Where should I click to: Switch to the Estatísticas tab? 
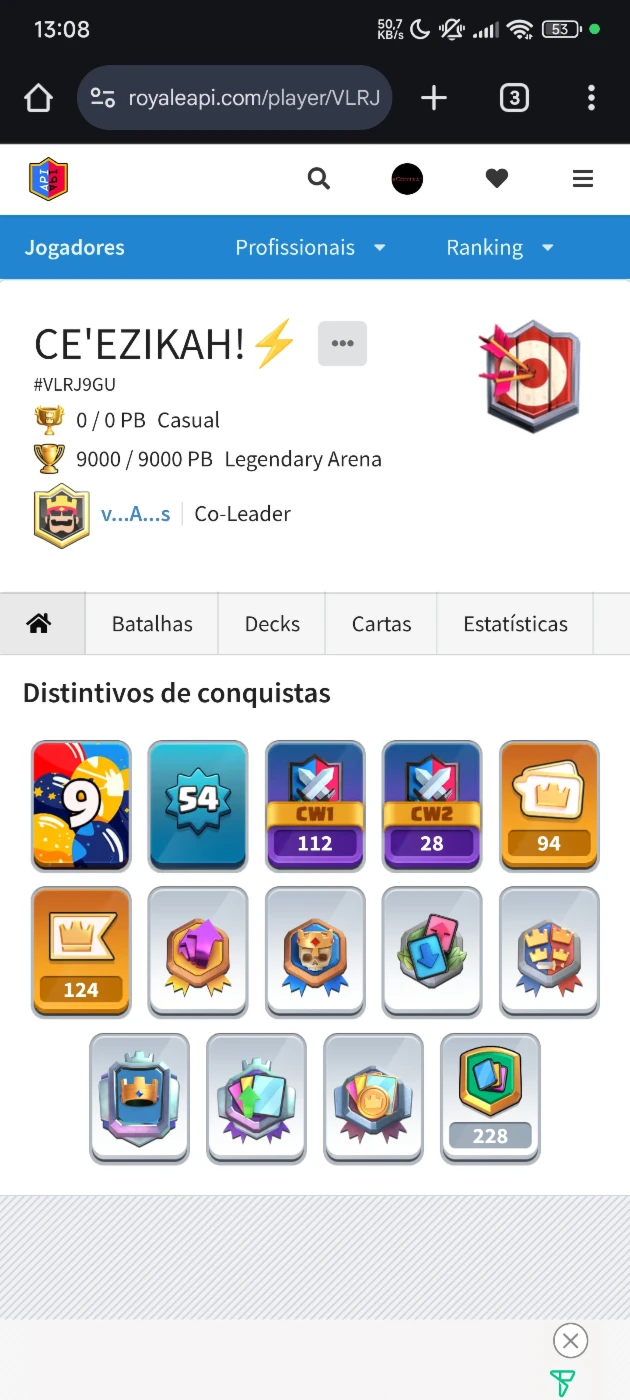(515, 624)
